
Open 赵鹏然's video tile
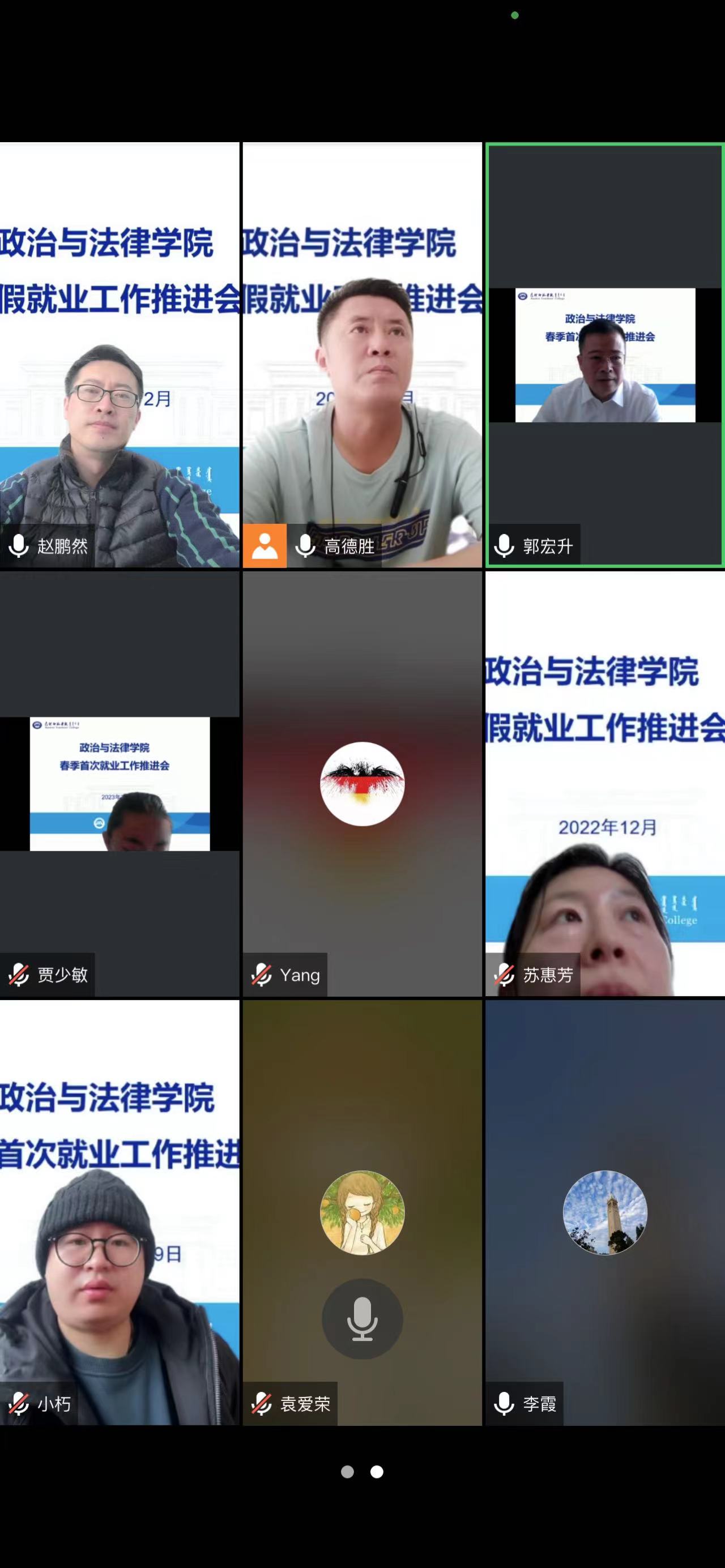click(120, 355)
